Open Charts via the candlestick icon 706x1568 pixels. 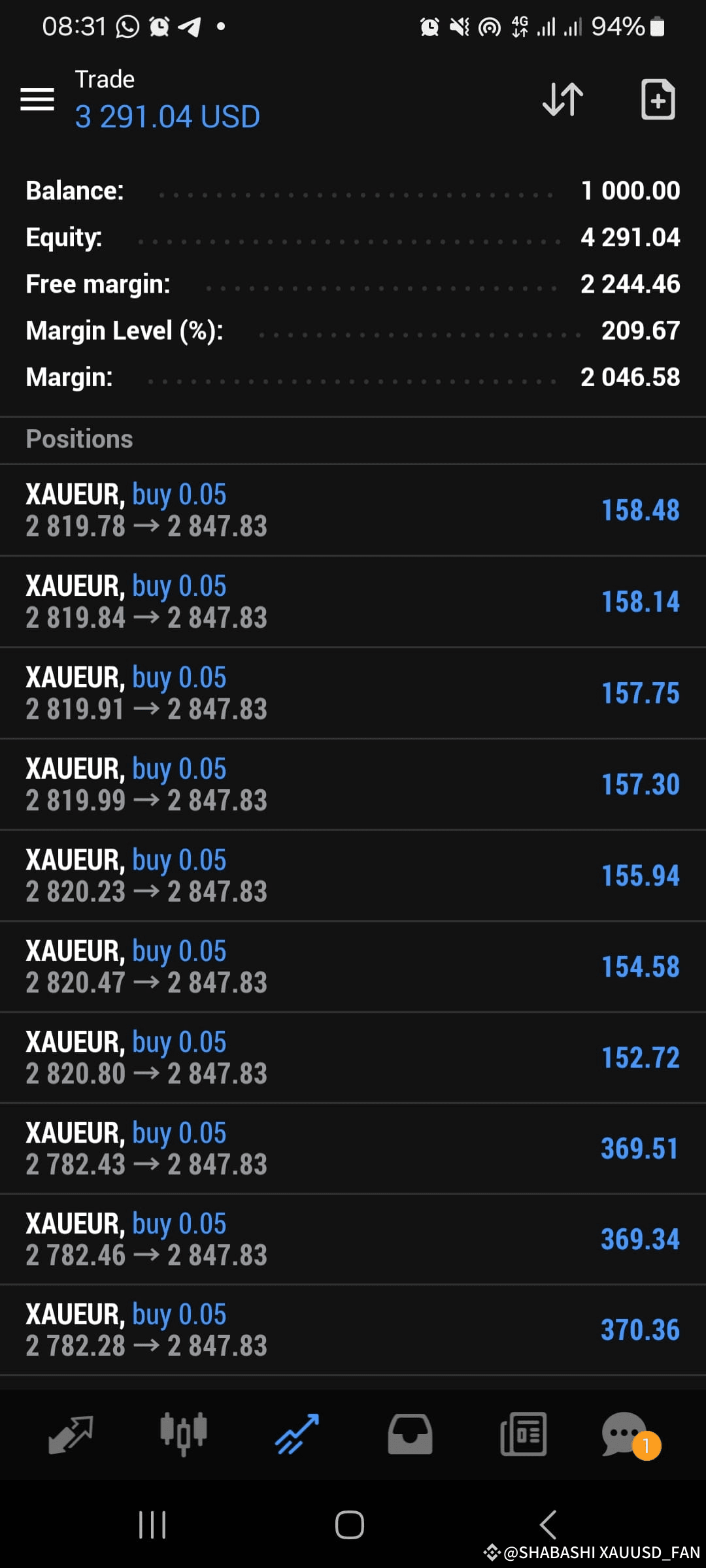coord(184,1432)
